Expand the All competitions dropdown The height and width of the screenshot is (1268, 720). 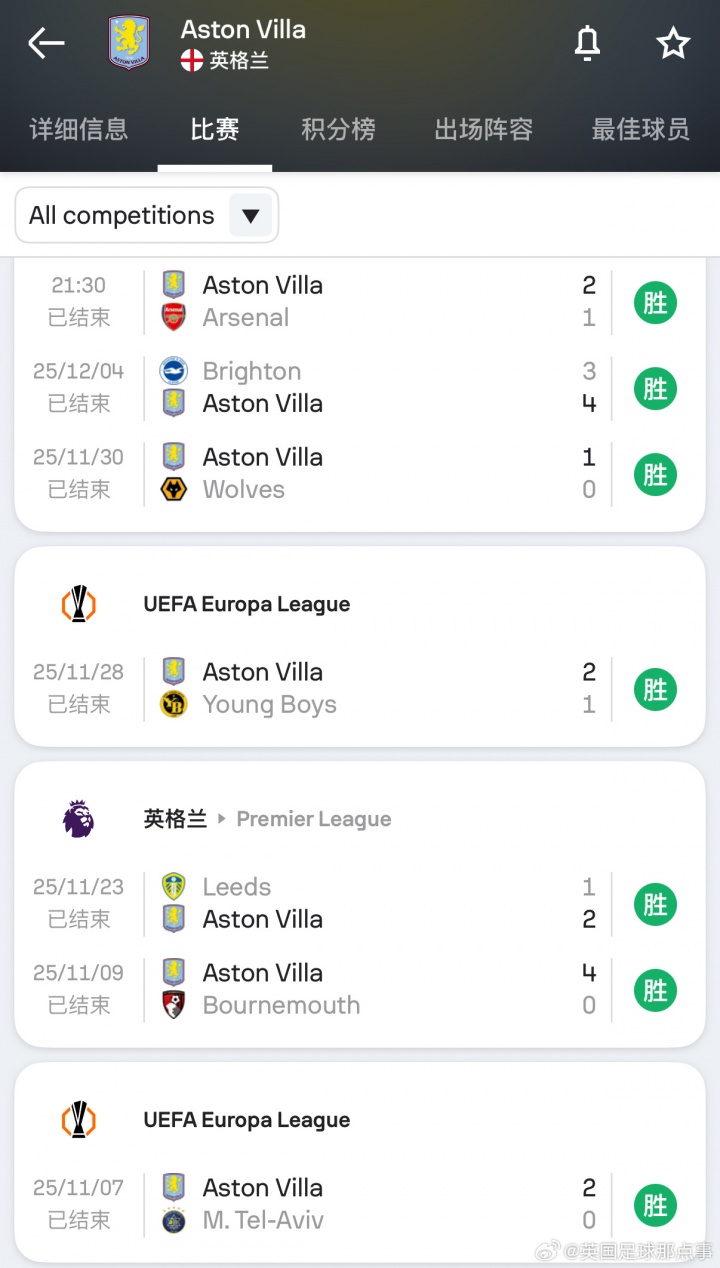pyautogui.click(x=146, y=215)
